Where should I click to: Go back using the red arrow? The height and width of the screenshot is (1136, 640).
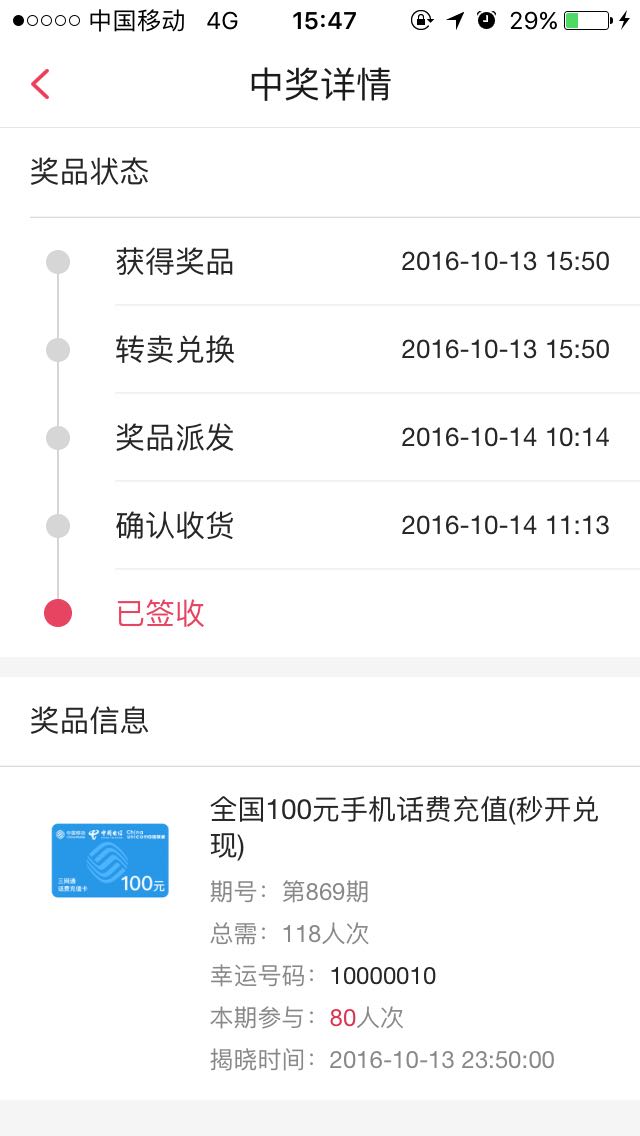point(41,84)
